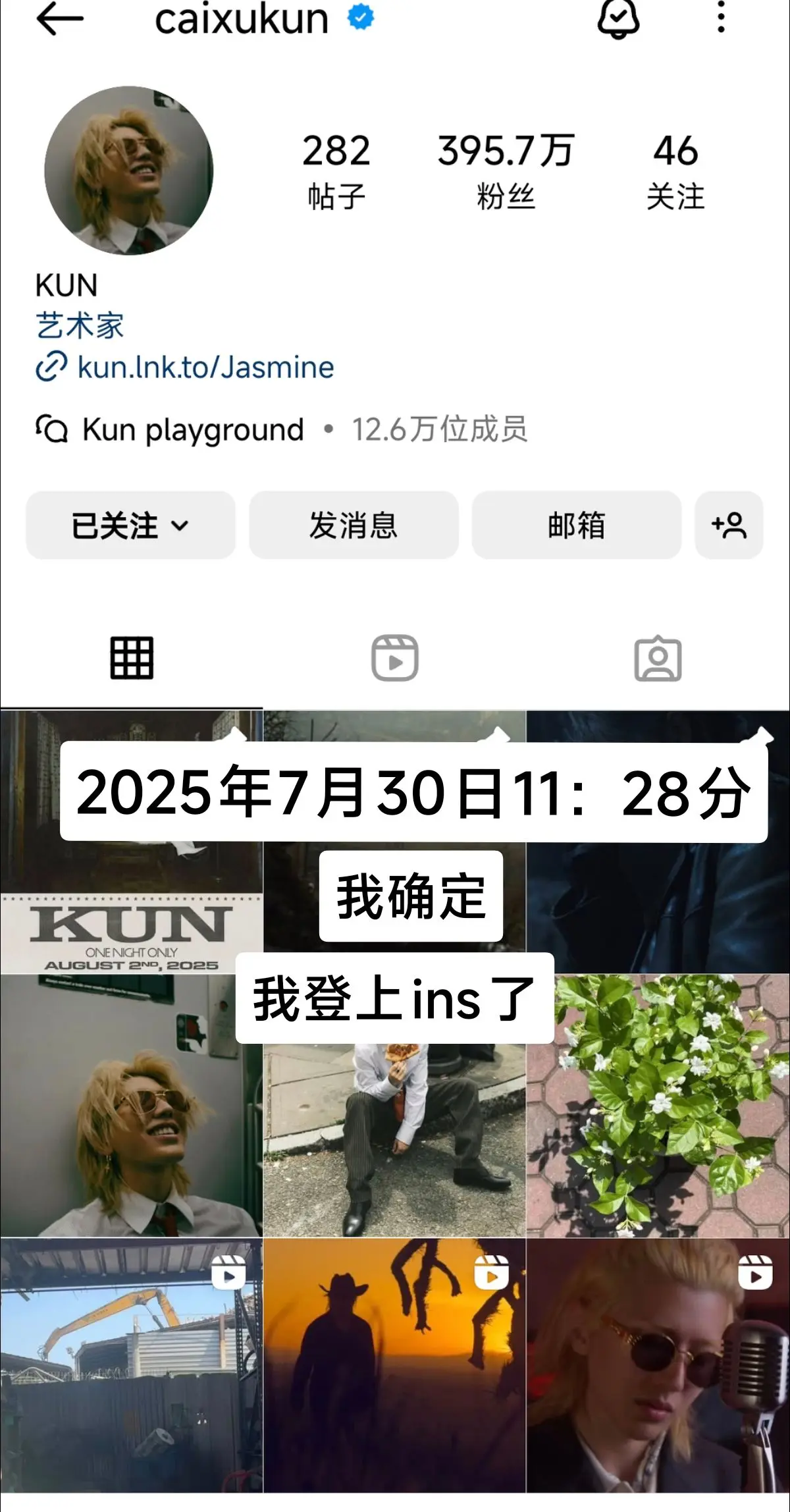Screen dimensions: 790x1512
Task: Open the kun.lnk.to/Jasmine link
Action: (204, 367)
